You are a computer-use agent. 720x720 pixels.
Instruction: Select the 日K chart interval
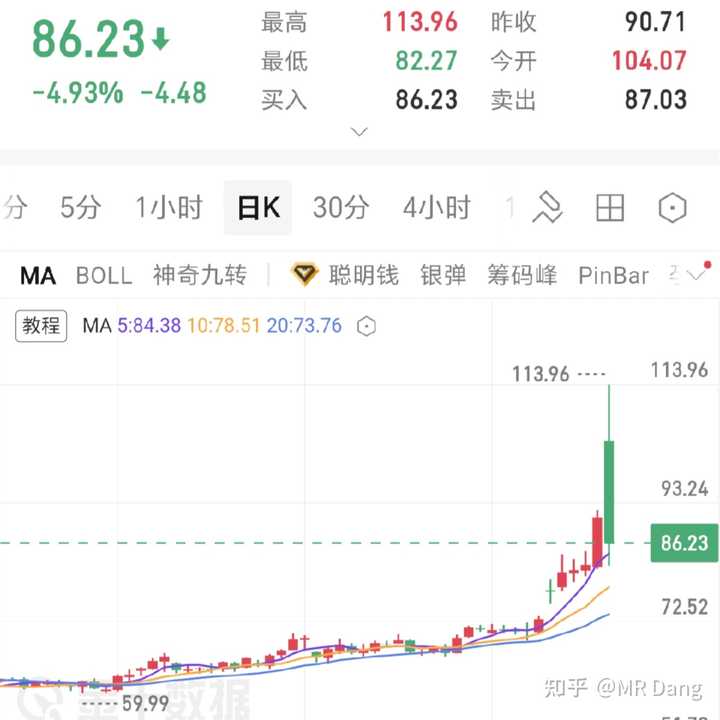click(258, 208)
